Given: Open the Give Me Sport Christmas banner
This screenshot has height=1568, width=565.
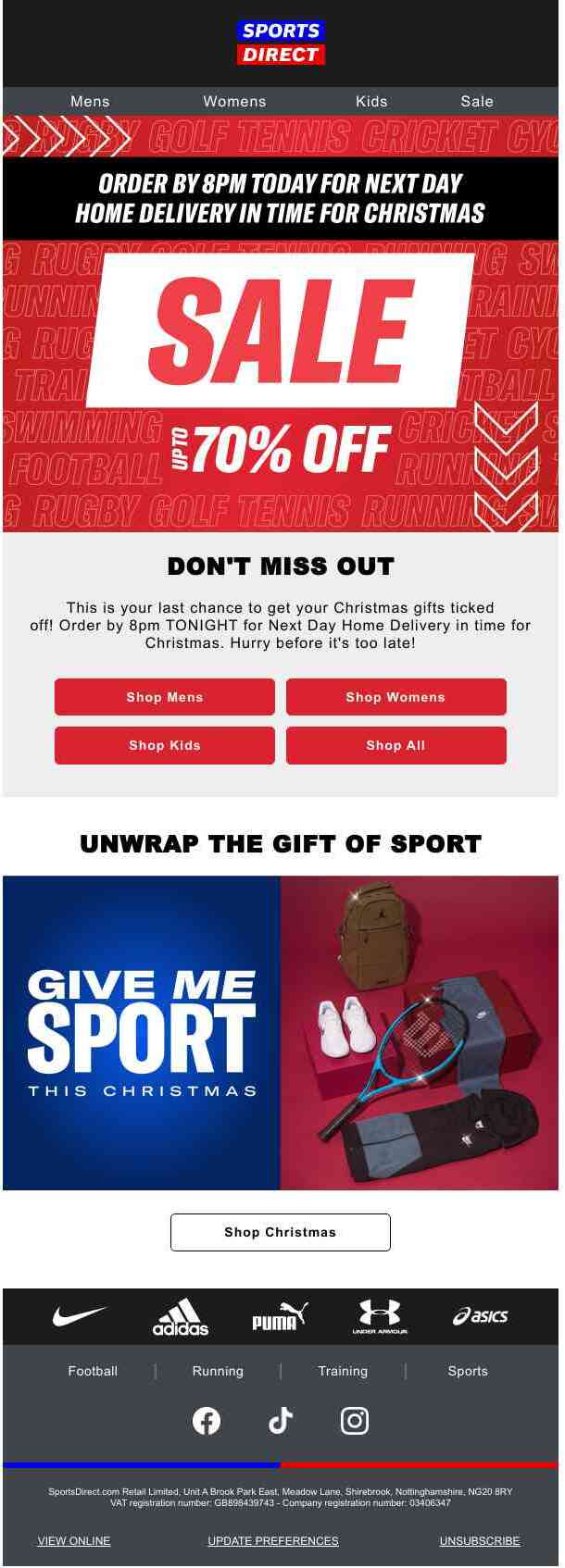Looking at the screenshot, I should (x=281, y=1032).
